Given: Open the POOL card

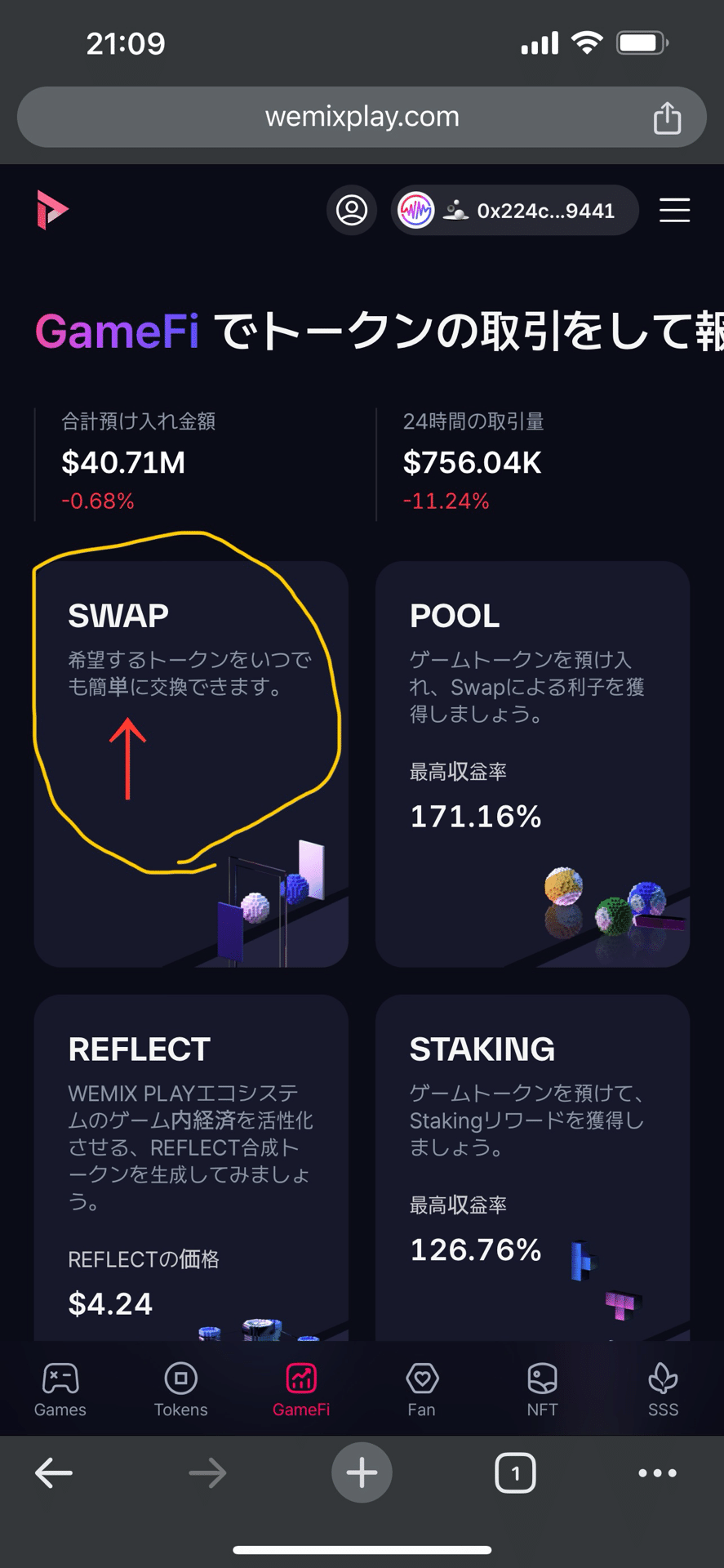Looking at the screenshot, I should 532,764.
